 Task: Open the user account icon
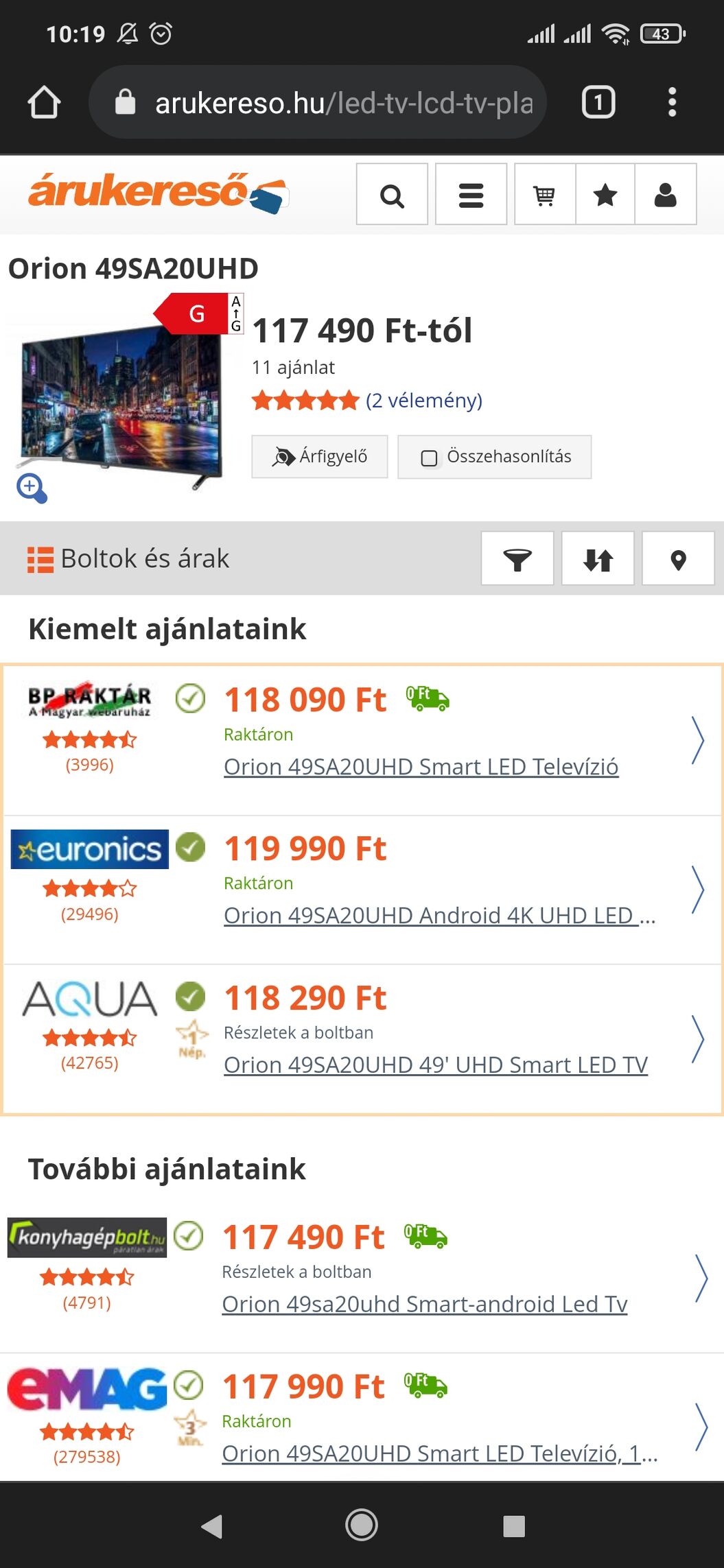[665, 195]
